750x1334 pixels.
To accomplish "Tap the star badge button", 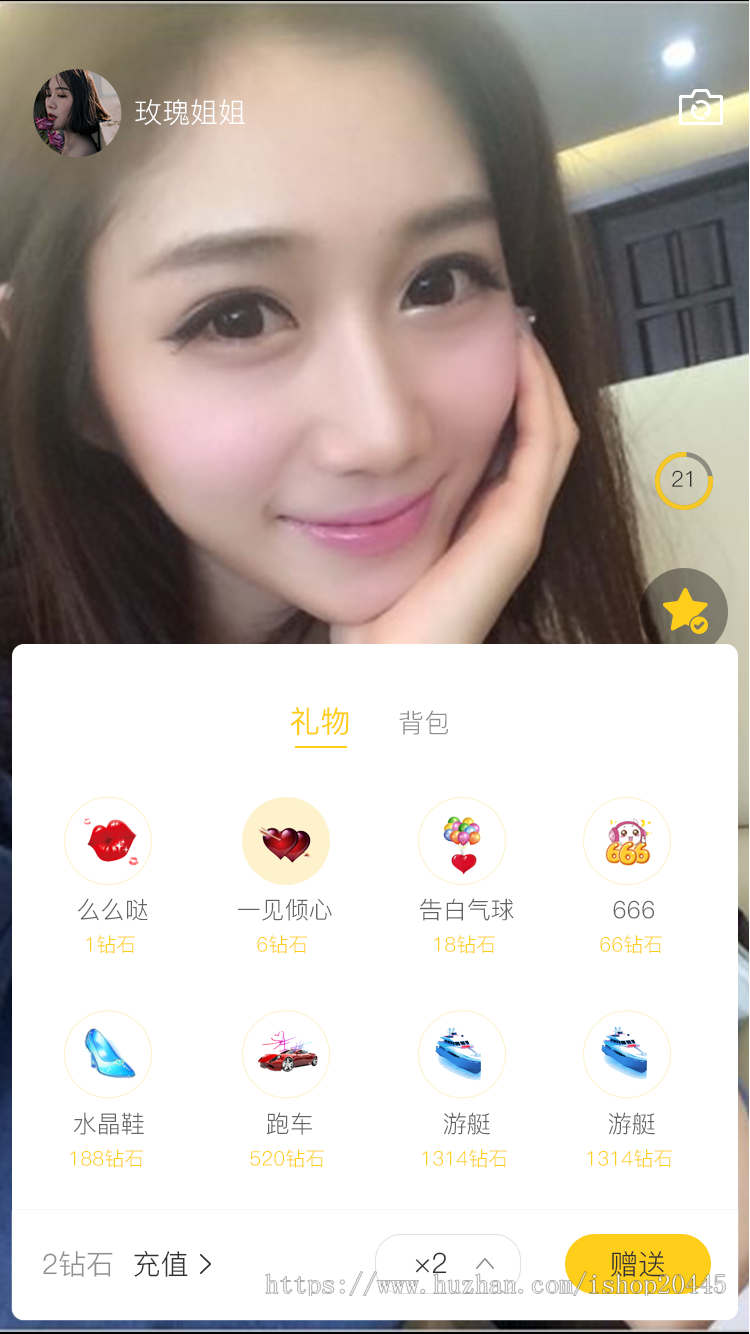I will (x=684, y=608).
